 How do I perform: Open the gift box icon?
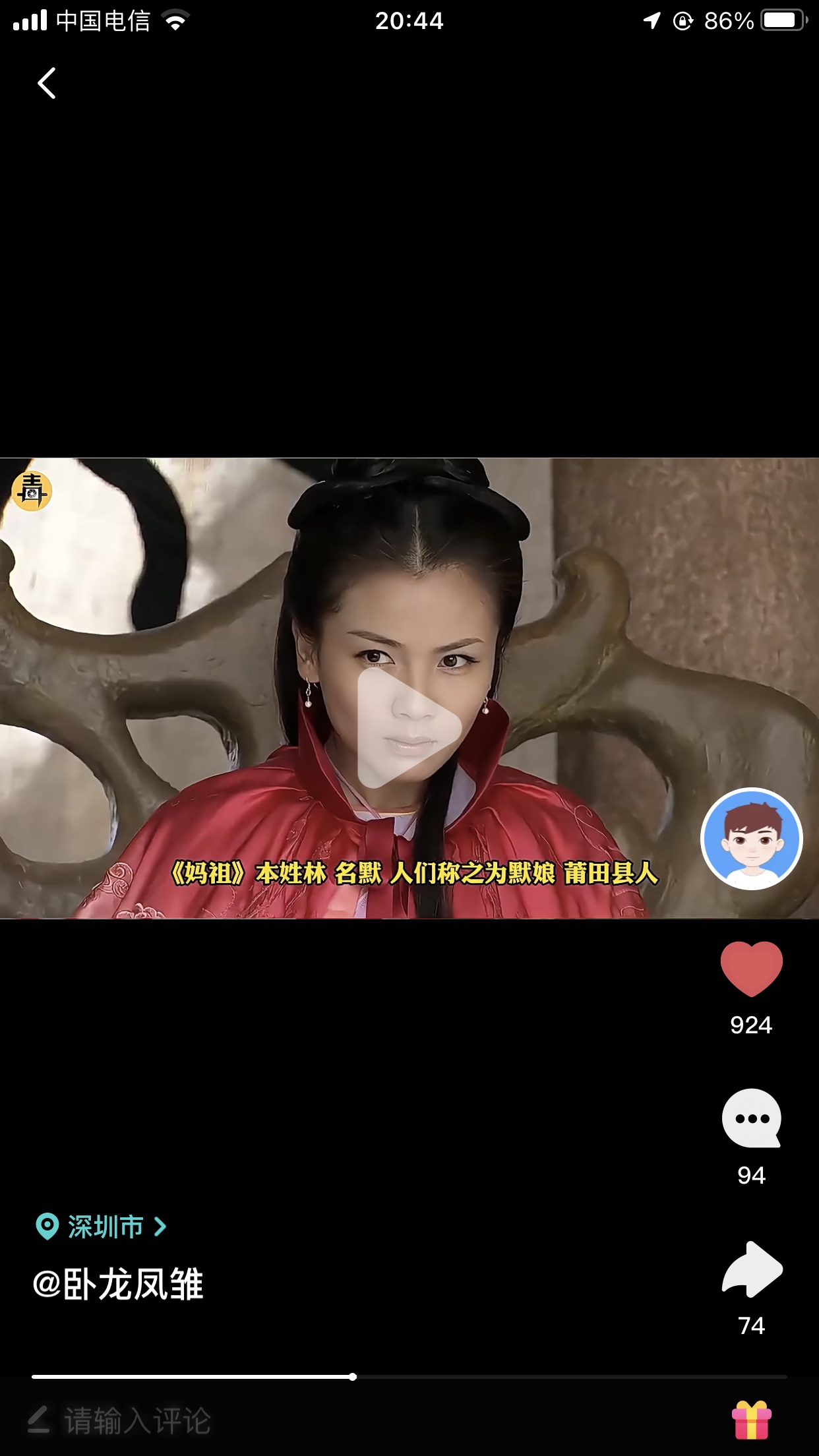coord(751,1420)
